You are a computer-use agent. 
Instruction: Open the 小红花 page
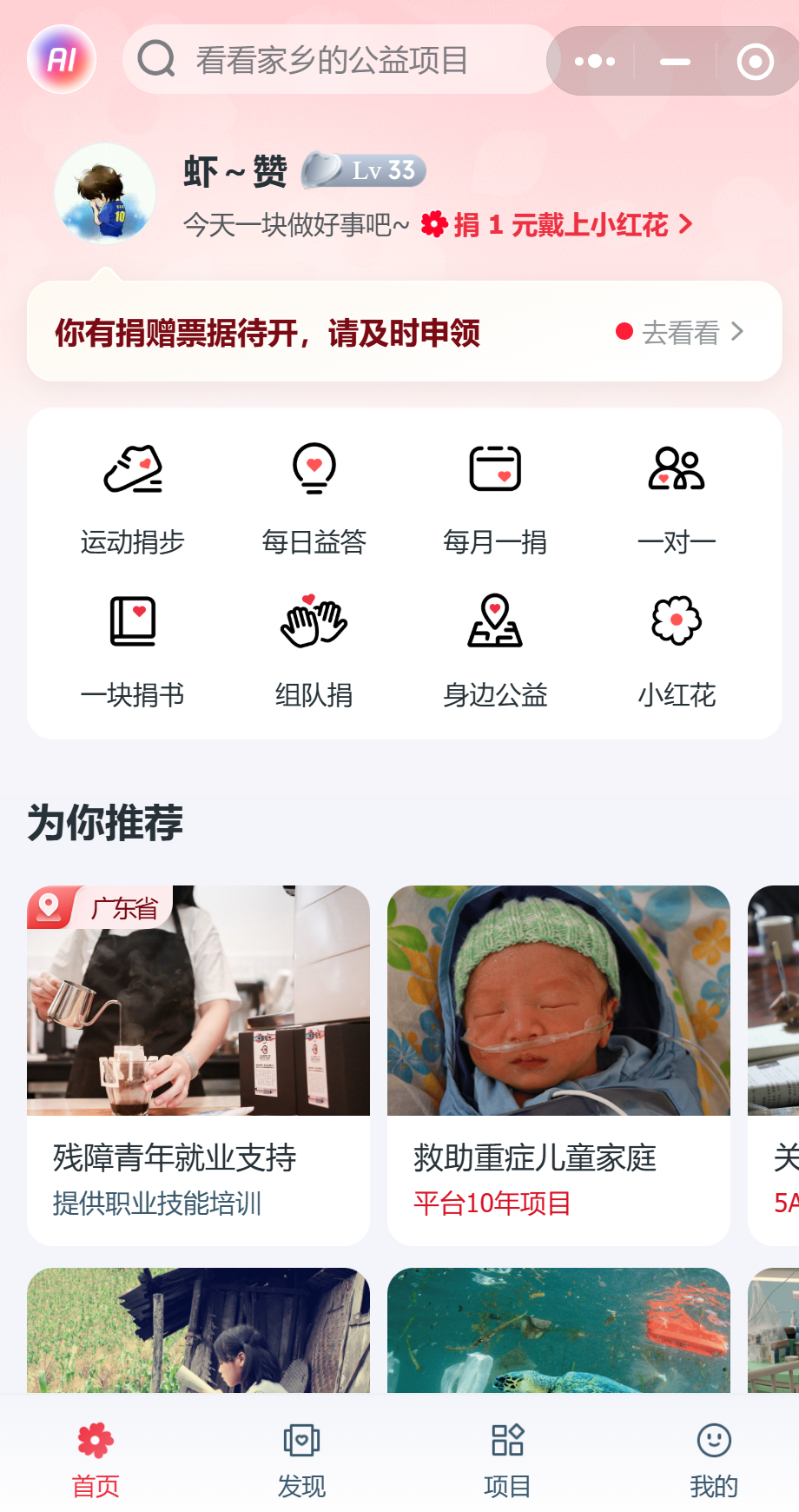(x=677, y=651)
